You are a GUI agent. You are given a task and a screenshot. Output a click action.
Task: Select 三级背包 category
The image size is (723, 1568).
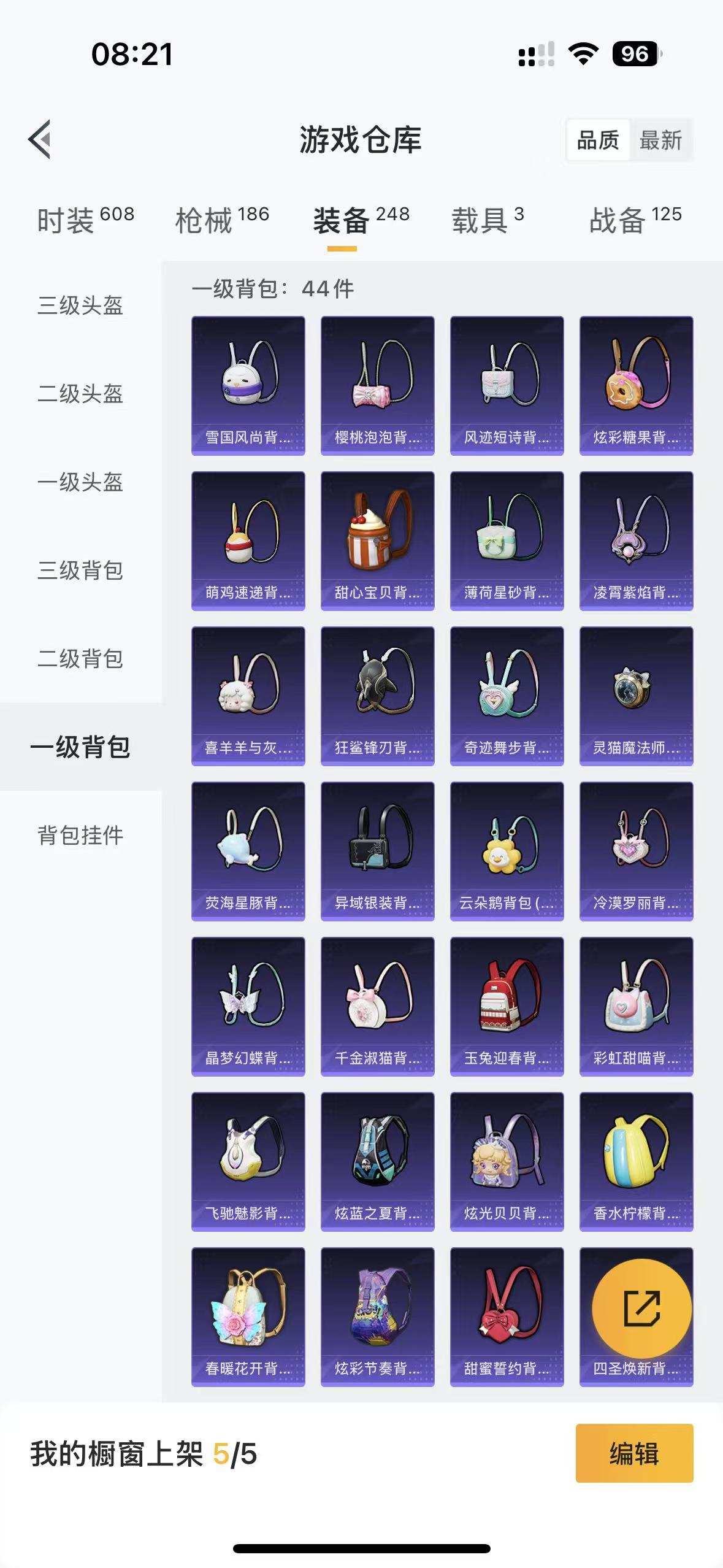tap(80, 571)
